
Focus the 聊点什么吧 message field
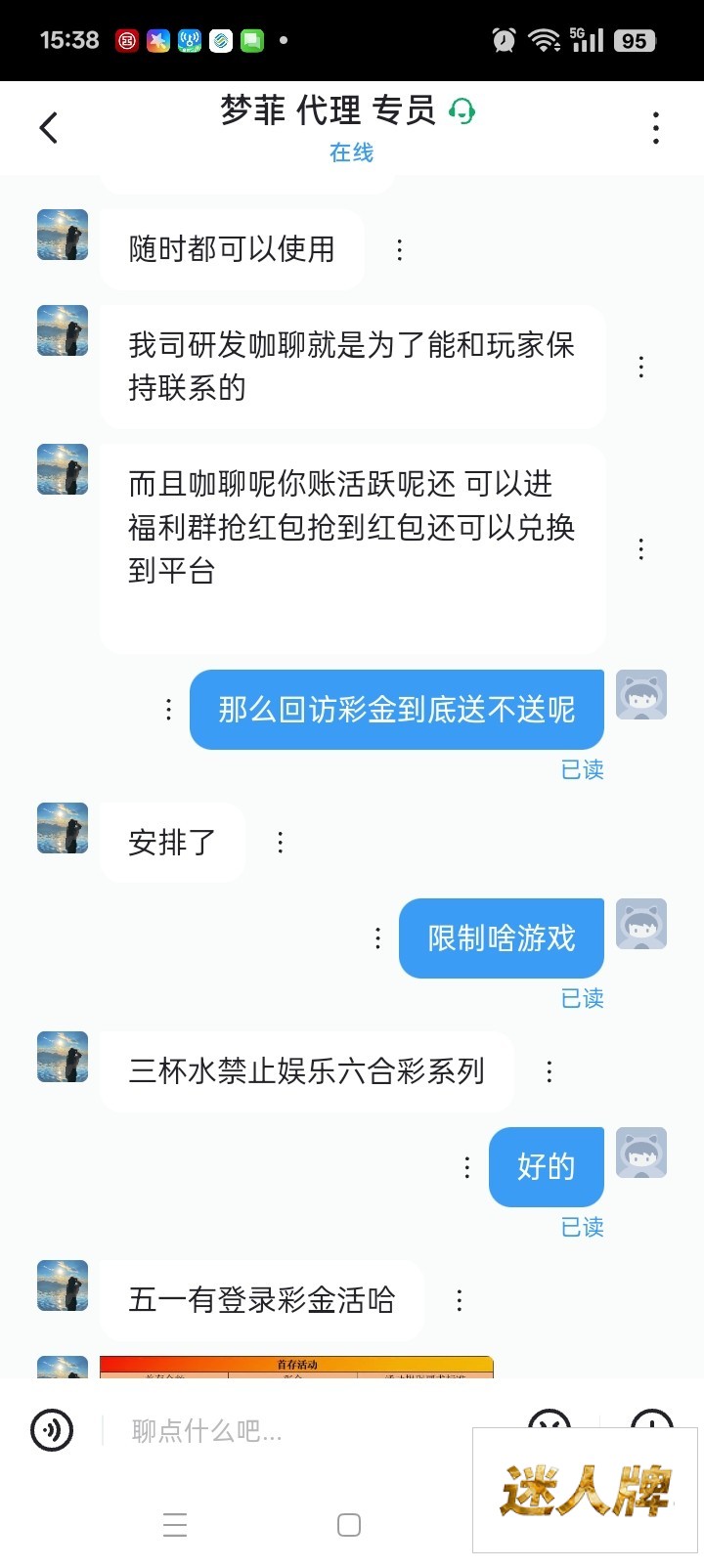click(x=293, y=1431)
